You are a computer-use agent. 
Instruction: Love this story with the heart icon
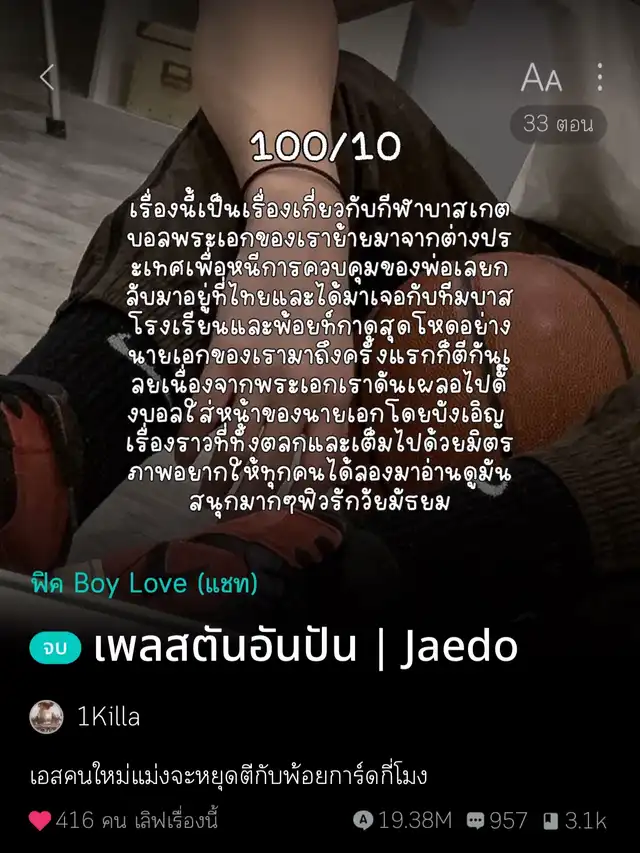tap(40, 821)
